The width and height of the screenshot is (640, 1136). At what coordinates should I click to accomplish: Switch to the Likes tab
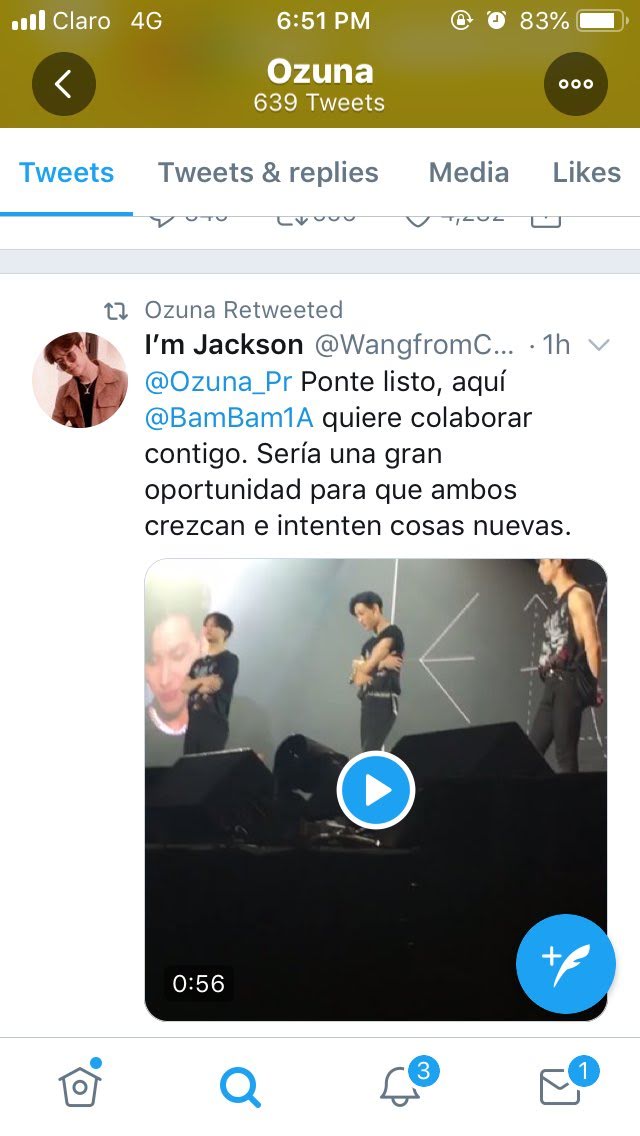(587, 172)
